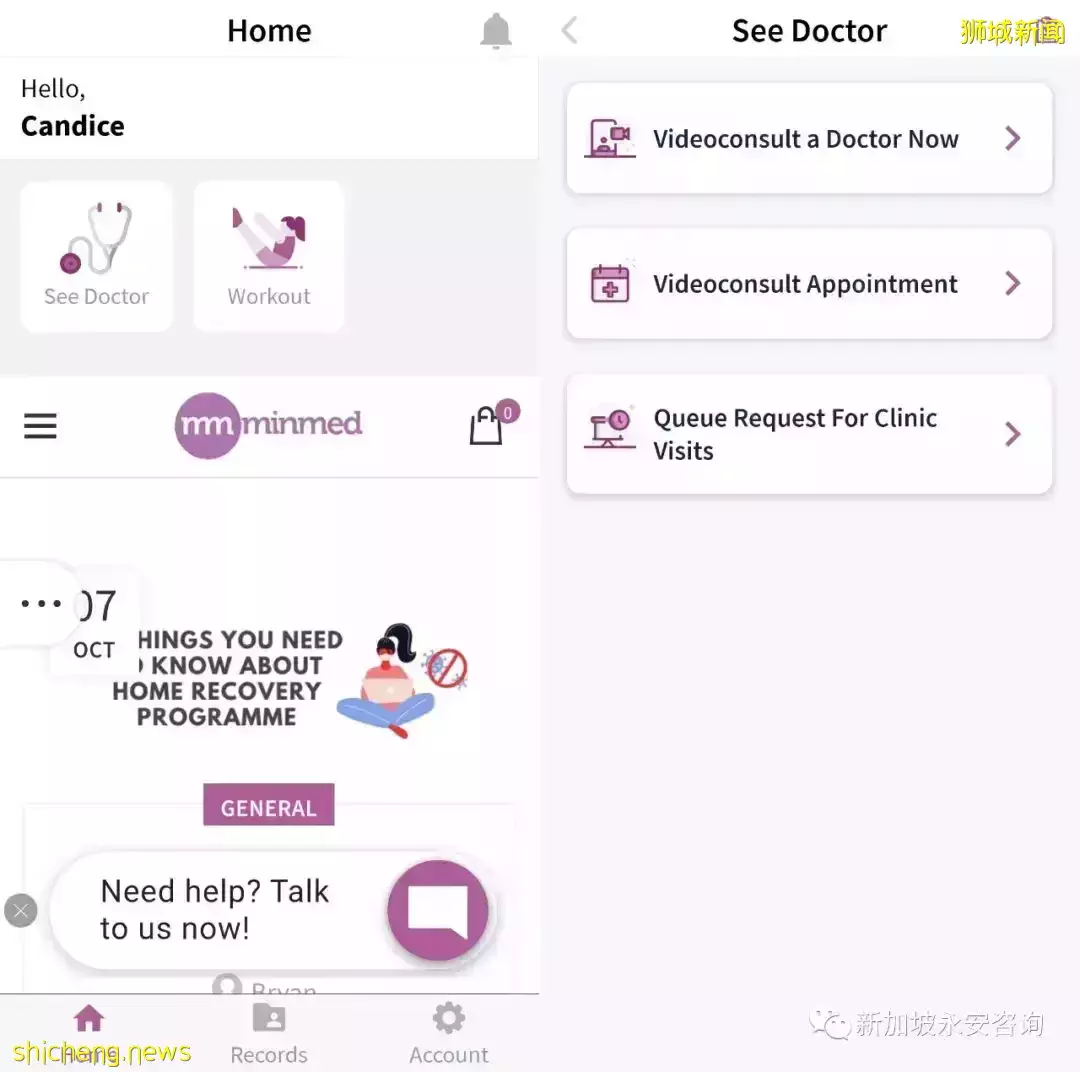Open the notifications bell
Screen dimensions: 1080x1072
tap(496, 32)
